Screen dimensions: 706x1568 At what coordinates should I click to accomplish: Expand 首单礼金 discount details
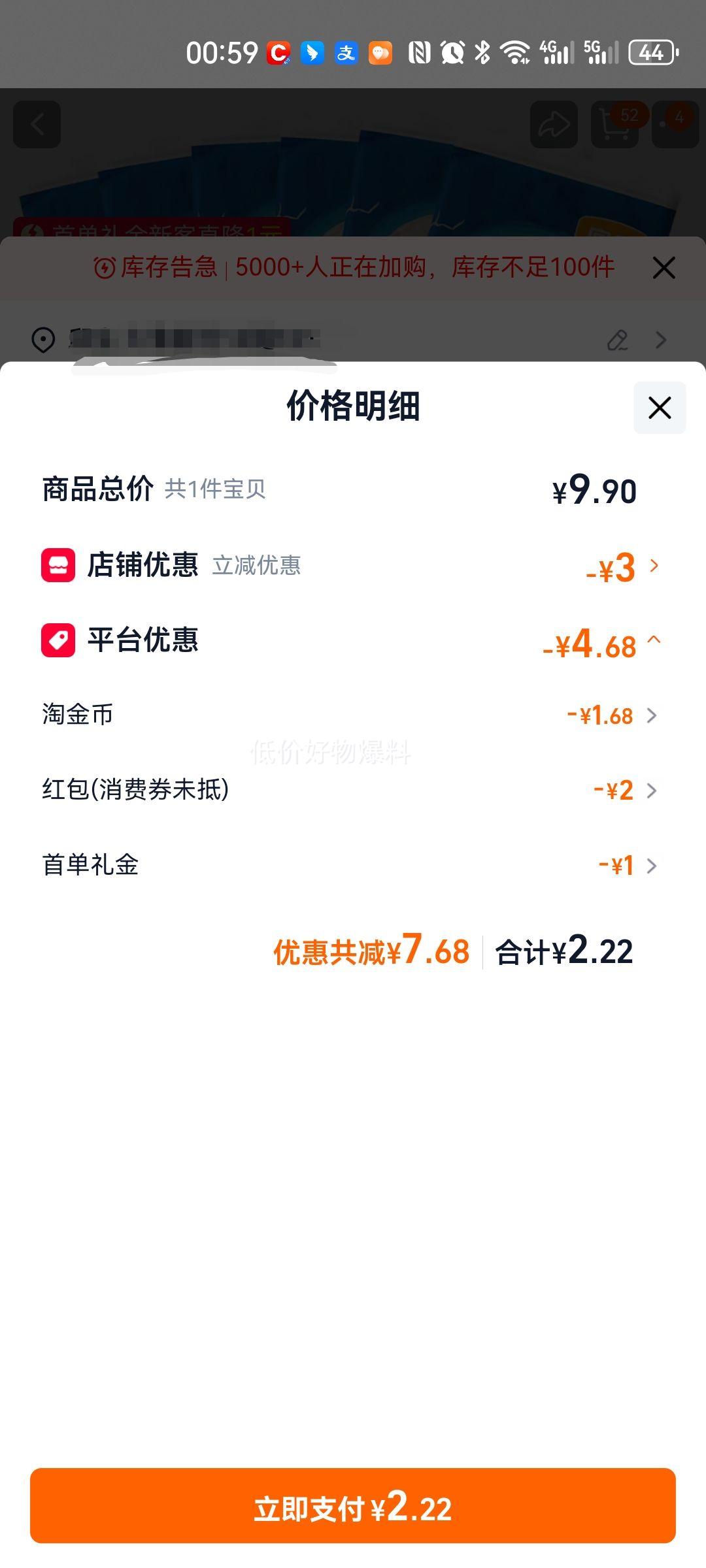650,867
